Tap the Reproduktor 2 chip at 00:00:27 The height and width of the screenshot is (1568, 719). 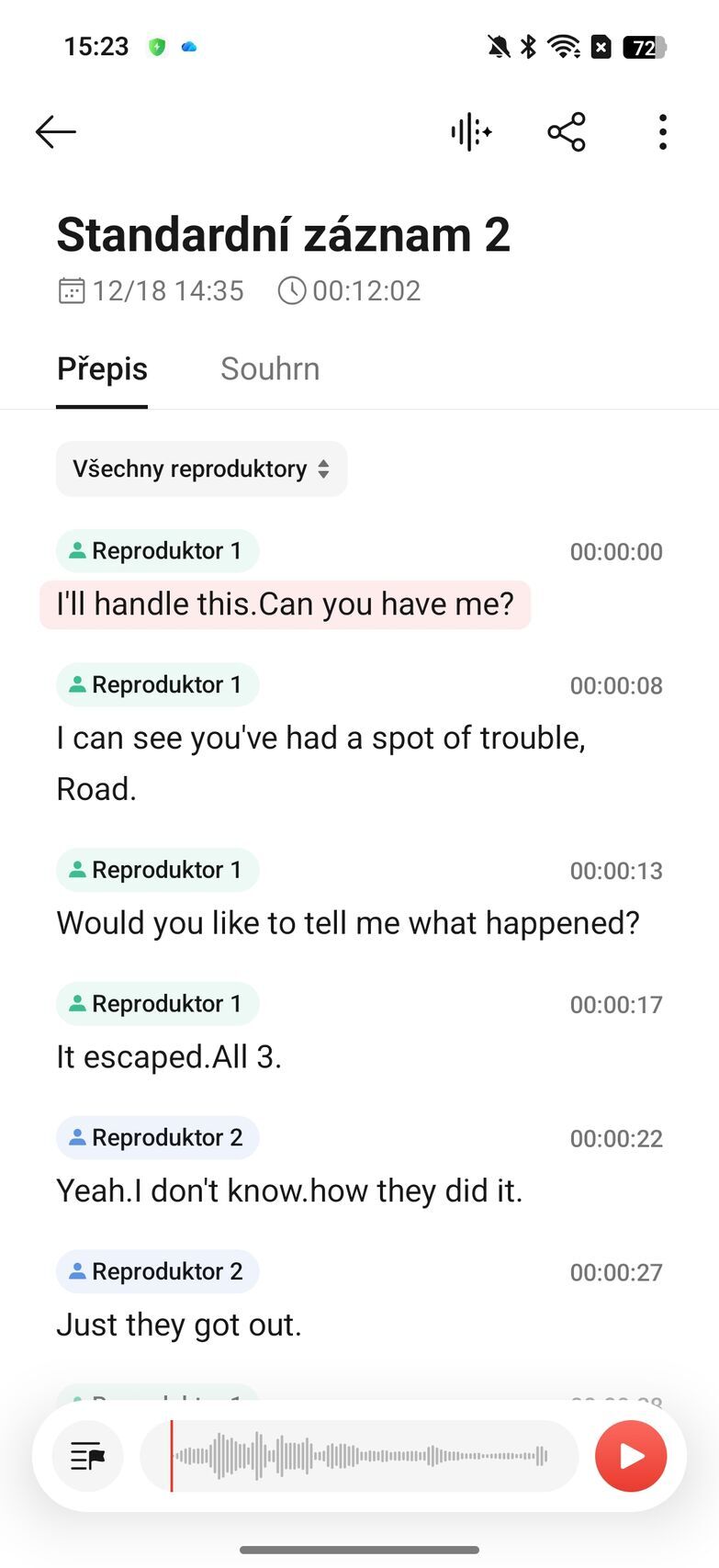[158, 1272]
